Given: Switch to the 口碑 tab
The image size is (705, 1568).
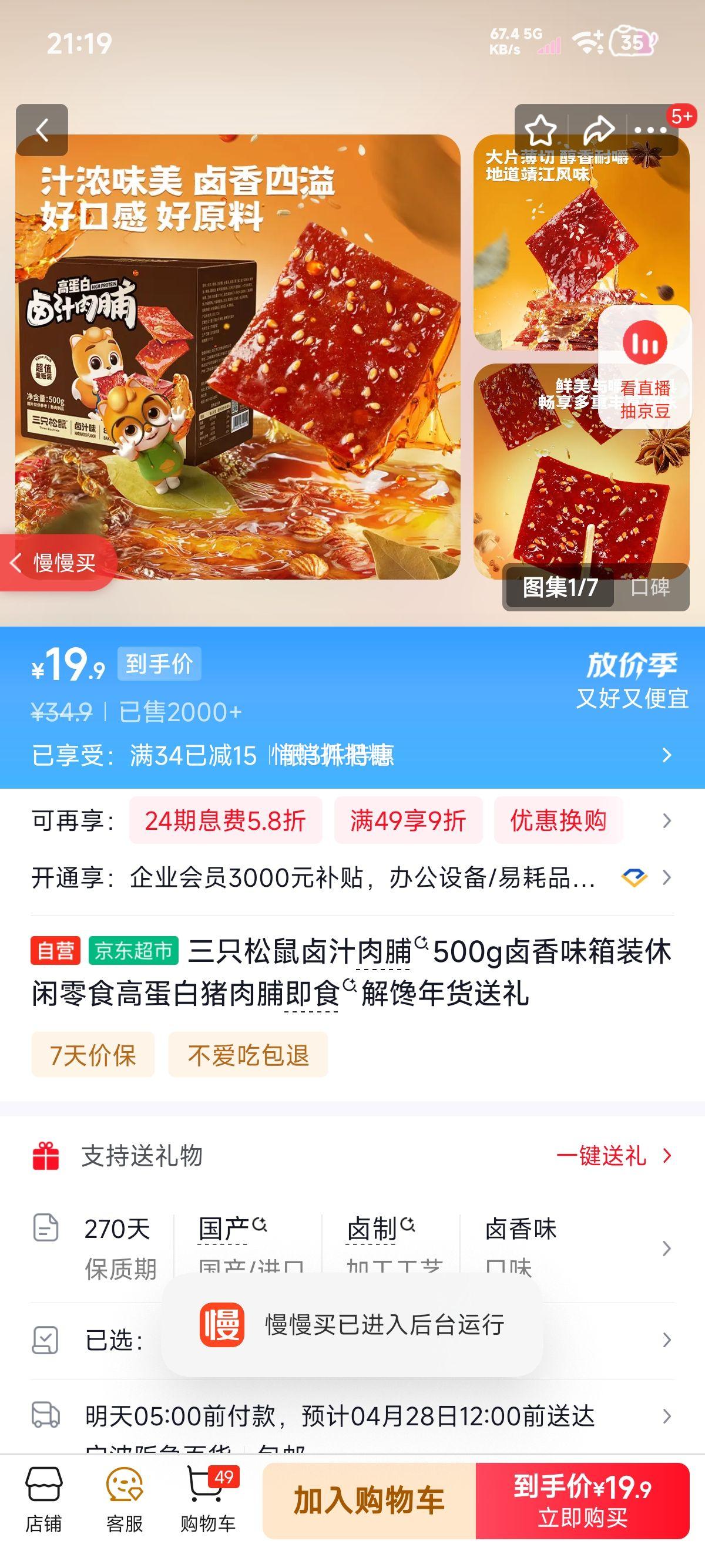Looking at the screenshot, I should point(652,587).
